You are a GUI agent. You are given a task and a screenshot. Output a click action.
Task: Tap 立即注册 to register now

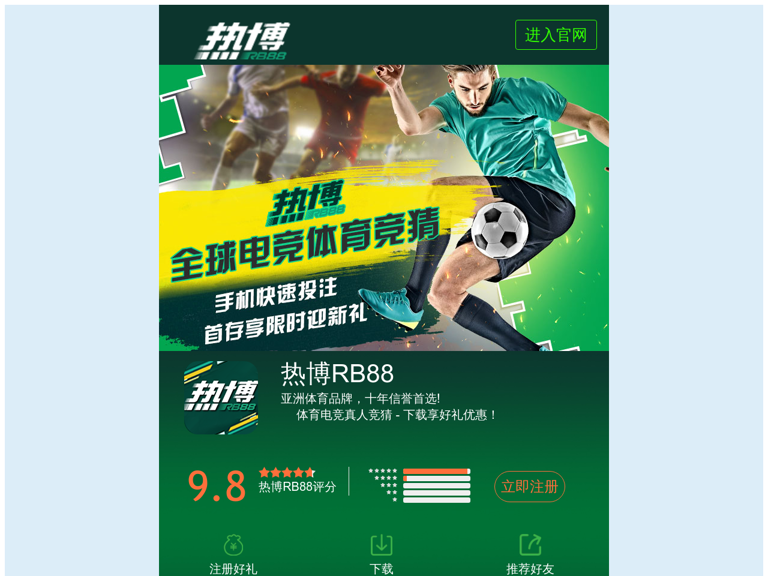coord(529,486)
